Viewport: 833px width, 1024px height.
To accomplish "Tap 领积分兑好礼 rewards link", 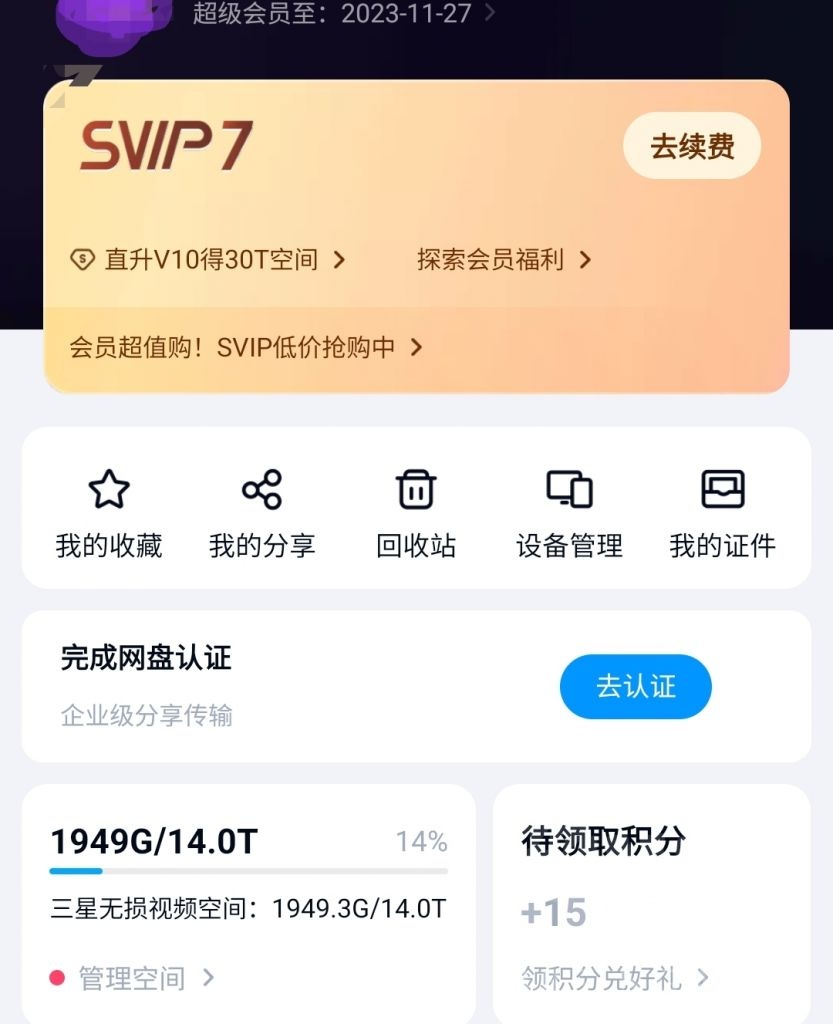I will click(600, 978).
